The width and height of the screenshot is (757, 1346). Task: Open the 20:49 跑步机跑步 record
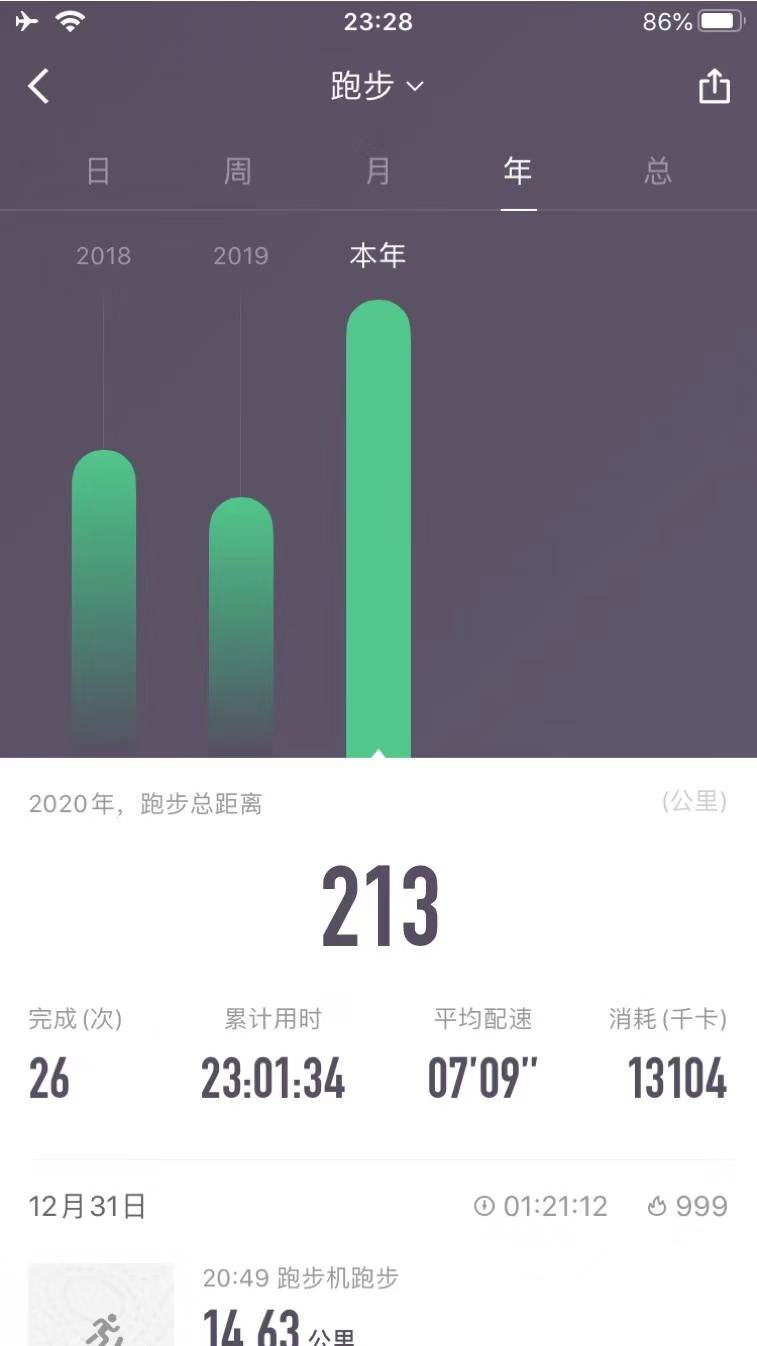click(x=378, y=1304)
